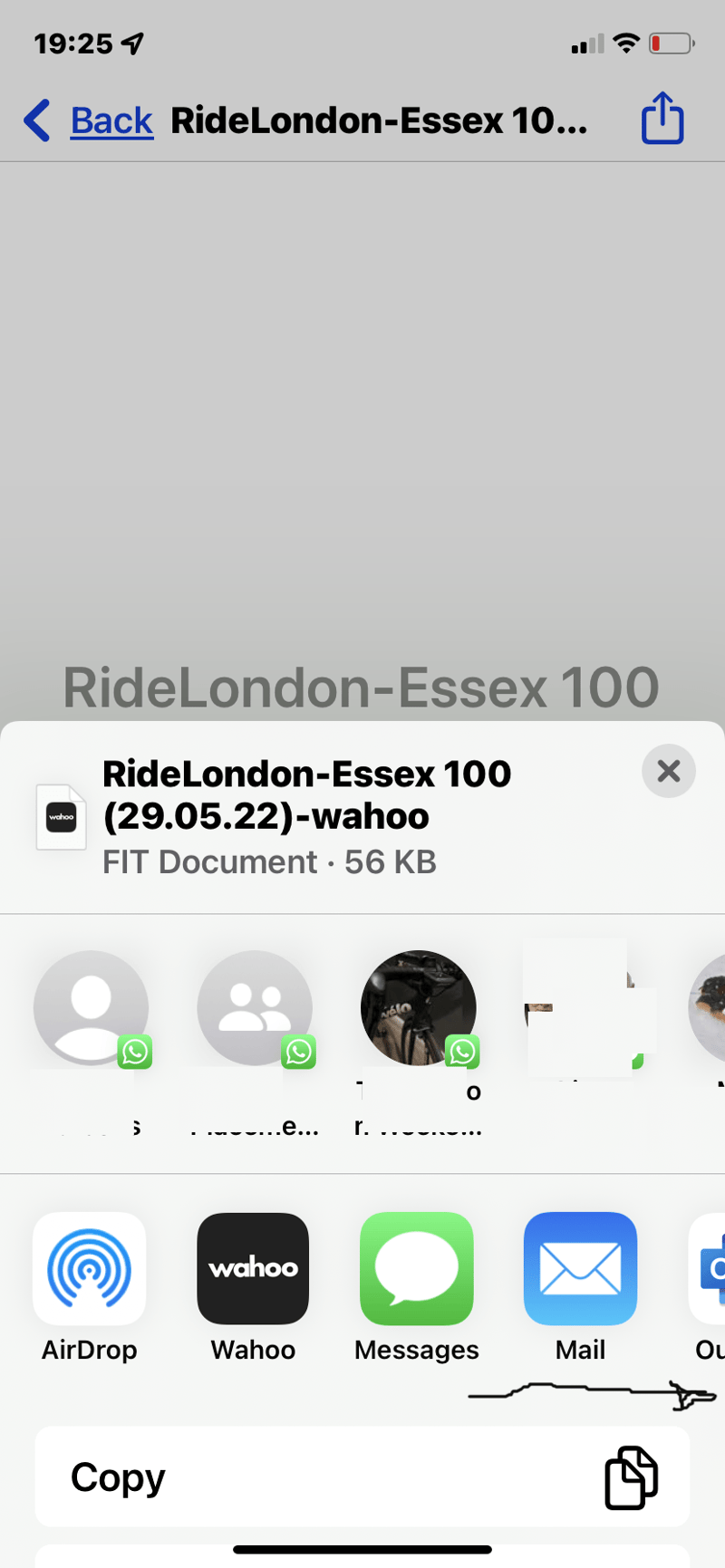Open the file in the Wahoo app

click(253, 1268)
